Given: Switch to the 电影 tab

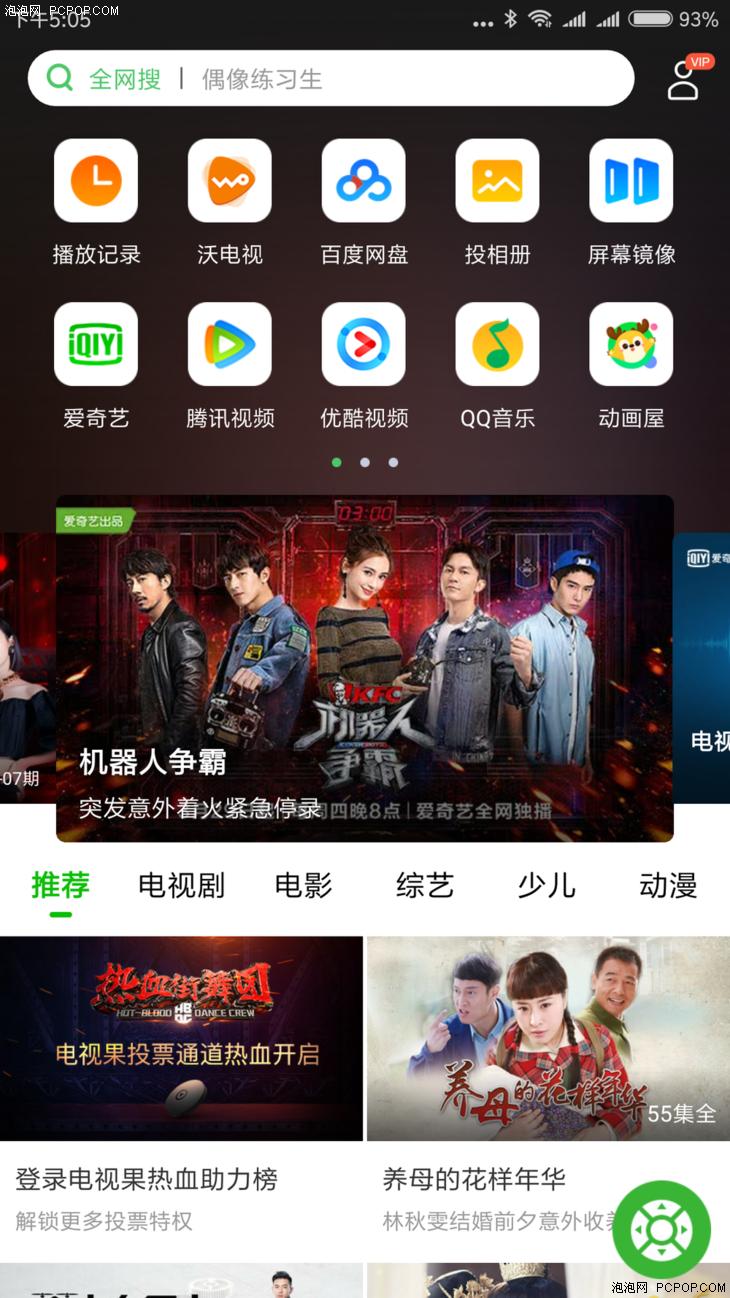Looking at the screenshot, I should pos(303,885).
